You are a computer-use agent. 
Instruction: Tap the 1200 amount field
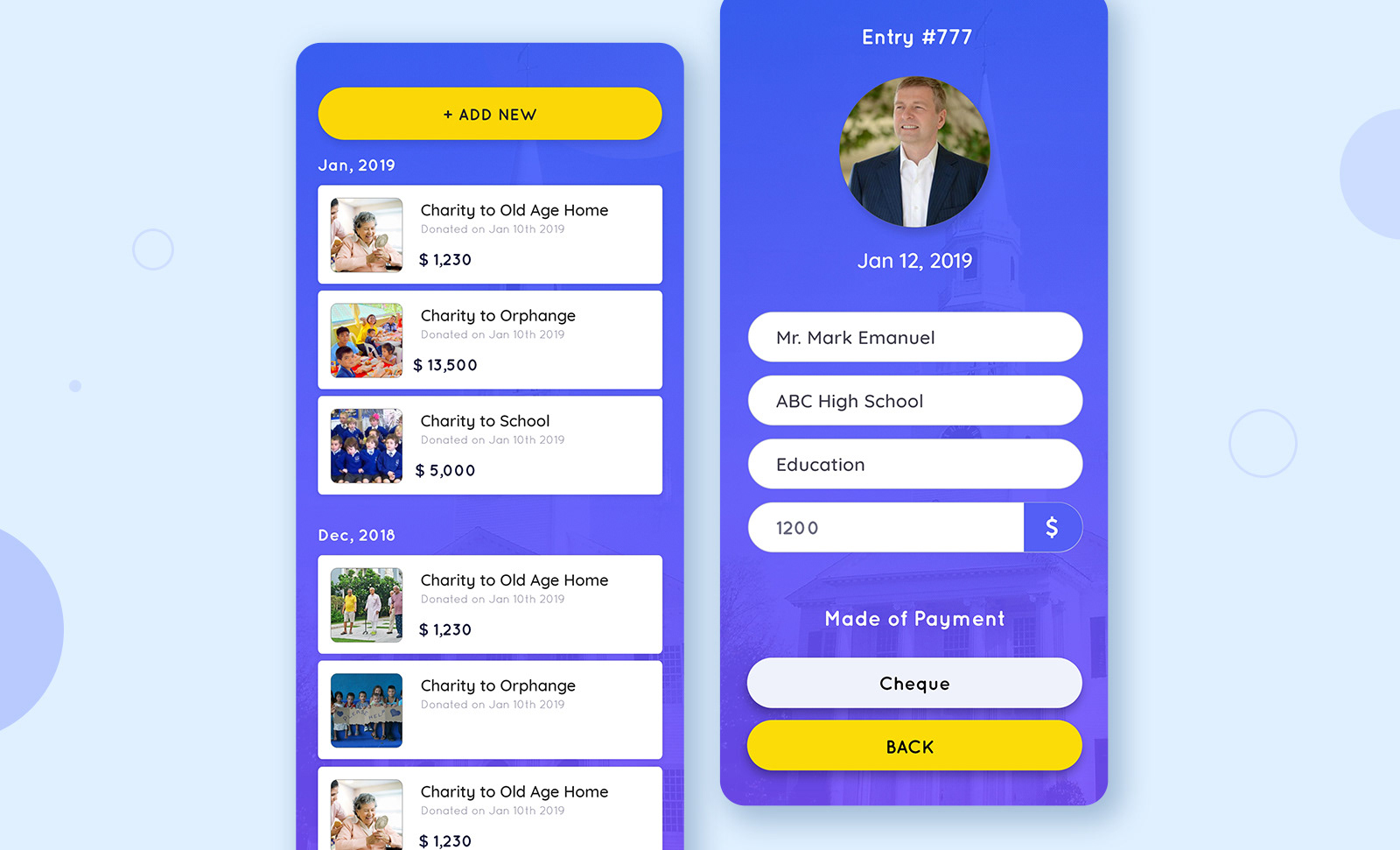pyautogui.click(x=885, y=527)
